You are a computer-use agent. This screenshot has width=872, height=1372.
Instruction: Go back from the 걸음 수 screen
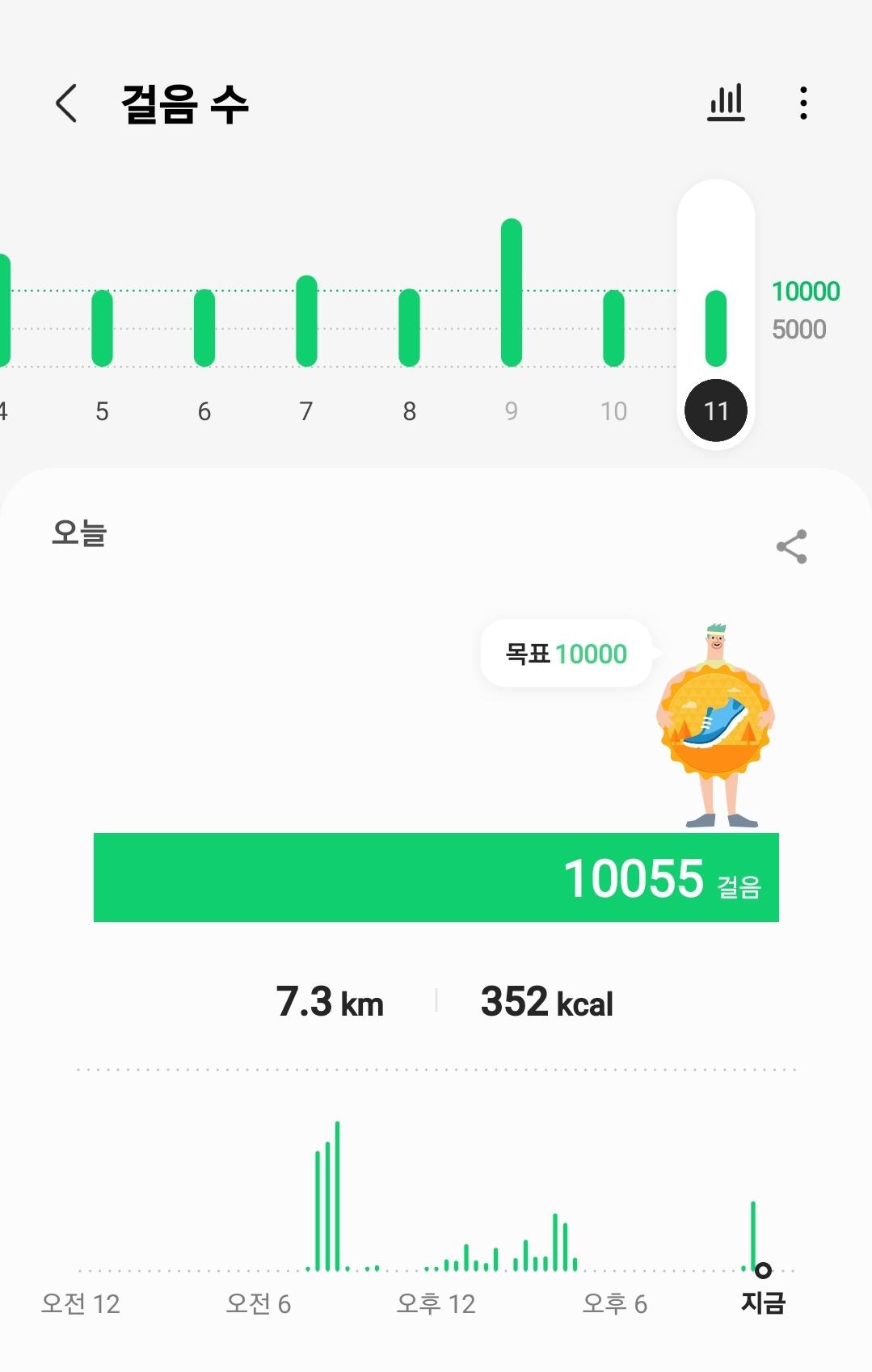tap(66, 103)
